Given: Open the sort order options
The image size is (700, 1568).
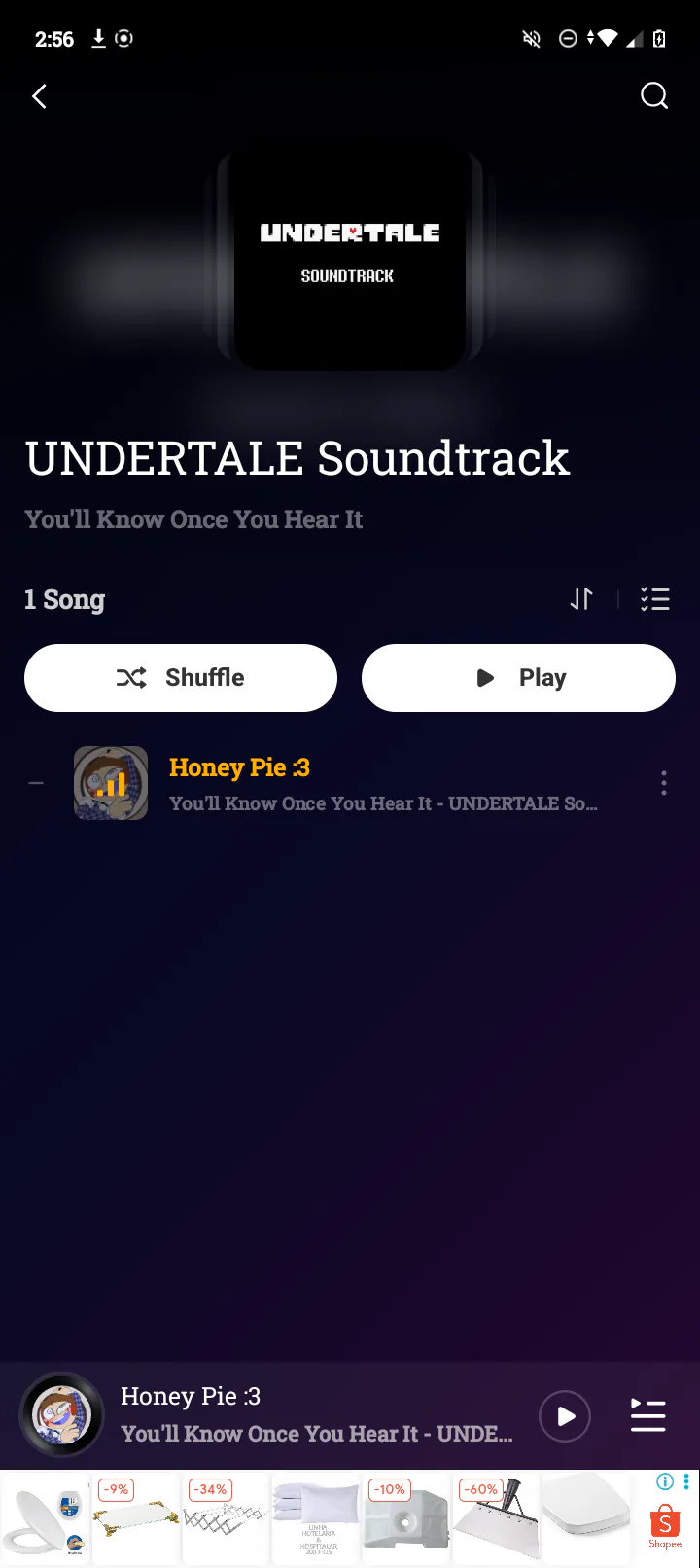Looking at the screenshot, I should pos(581,599).
